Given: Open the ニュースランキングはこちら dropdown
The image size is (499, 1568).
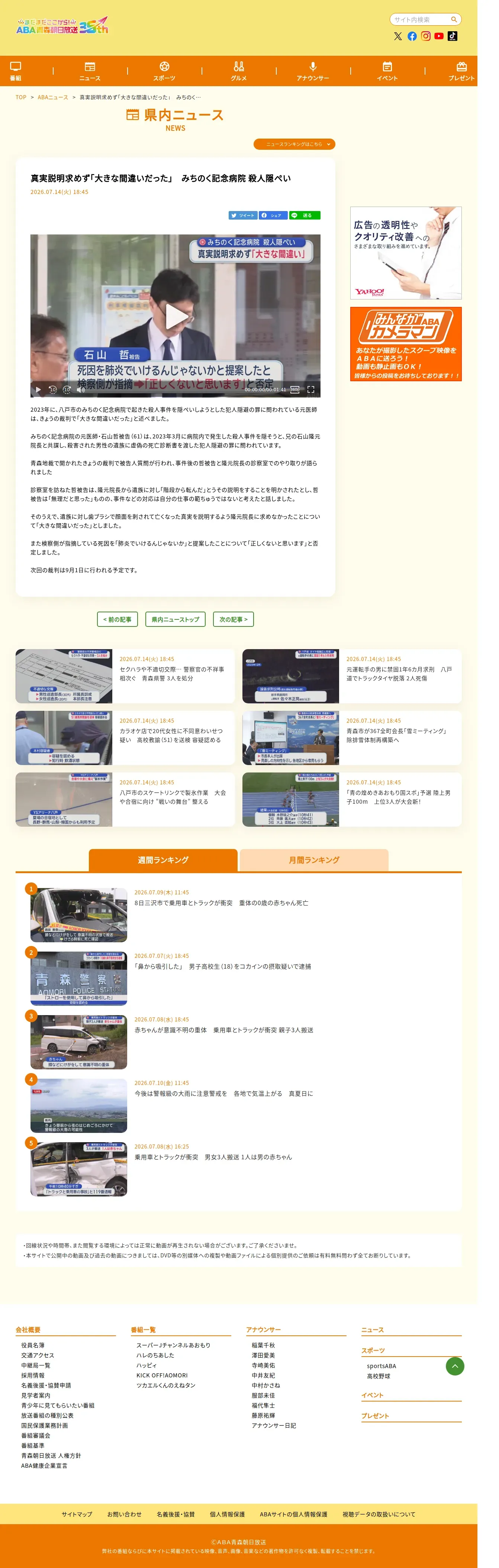Looking at the screenshot, I should tap(294, 144).
